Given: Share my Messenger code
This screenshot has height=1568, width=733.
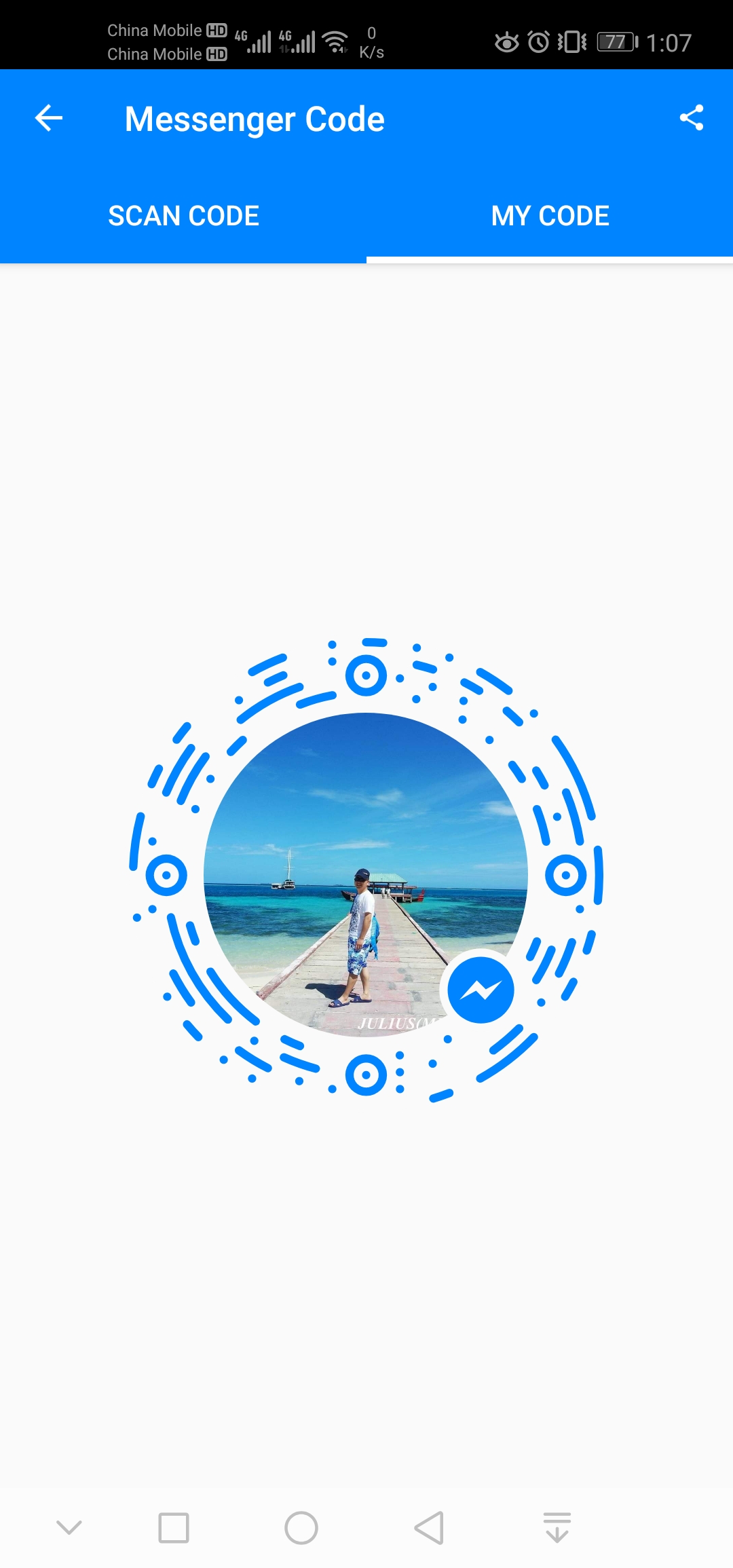Looking at the screenshot, I should (691, 118).
